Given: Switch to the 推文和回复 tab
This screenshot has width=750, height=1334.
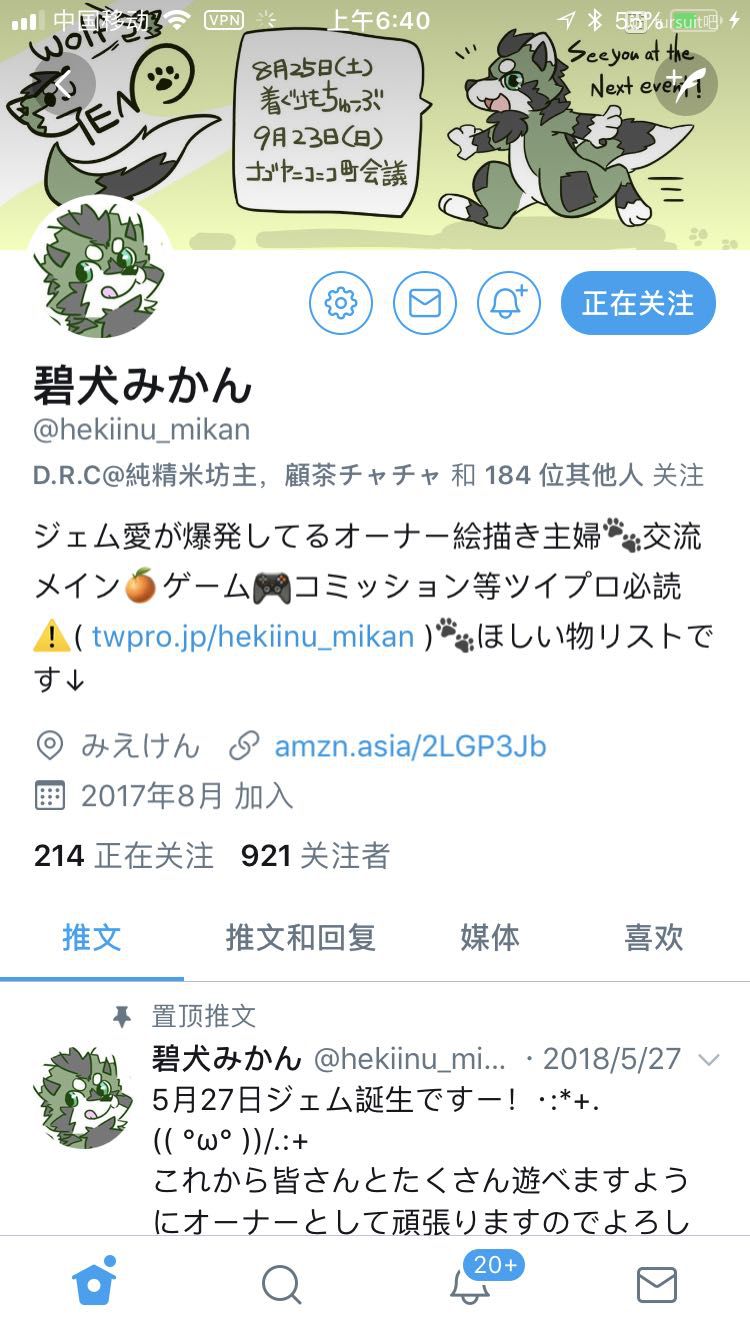Looking at the screenshot, I should click(x=300, y=938).
